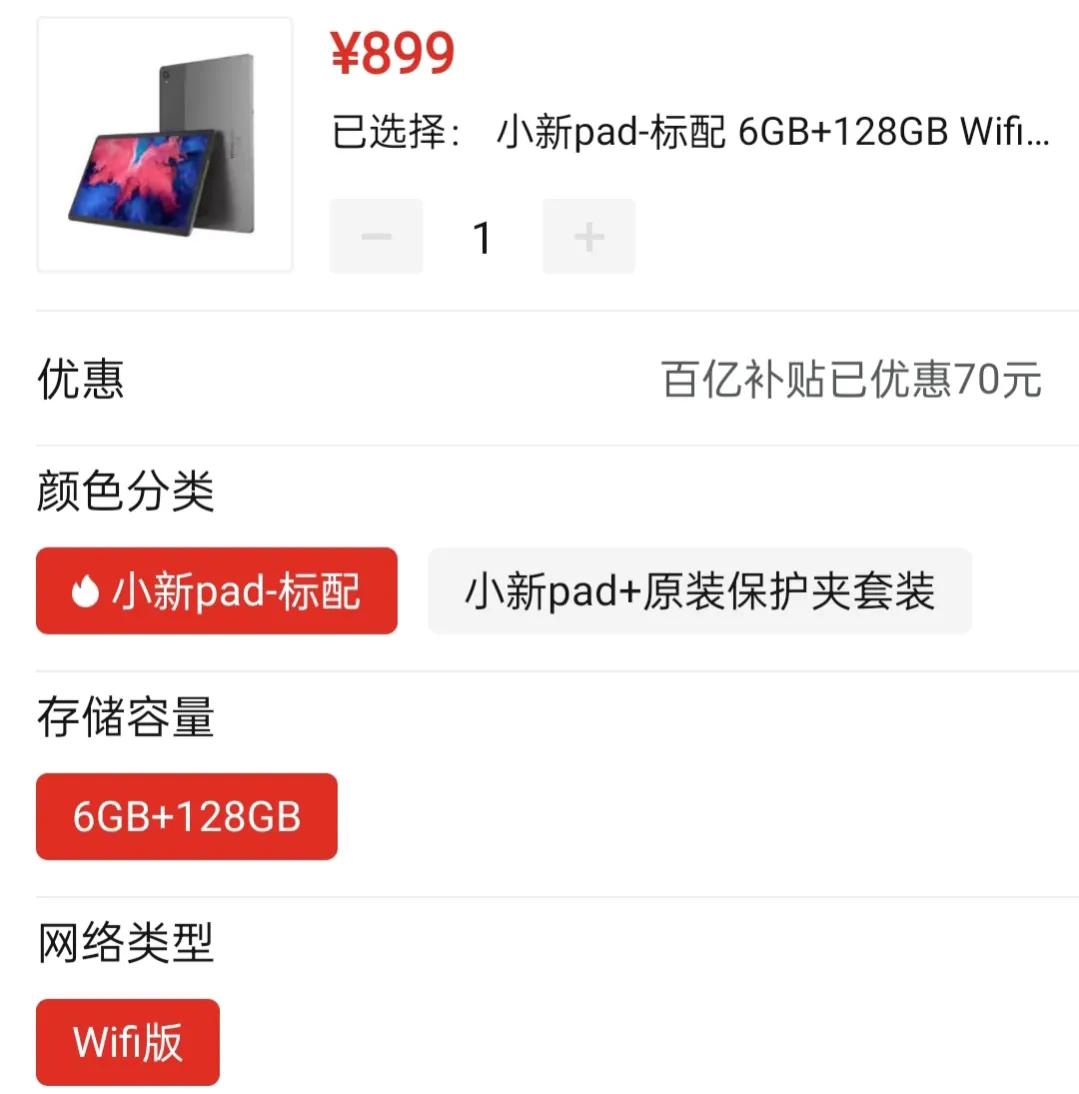Toggle selection of the 小新pad-标配 variant

(216, 591)
